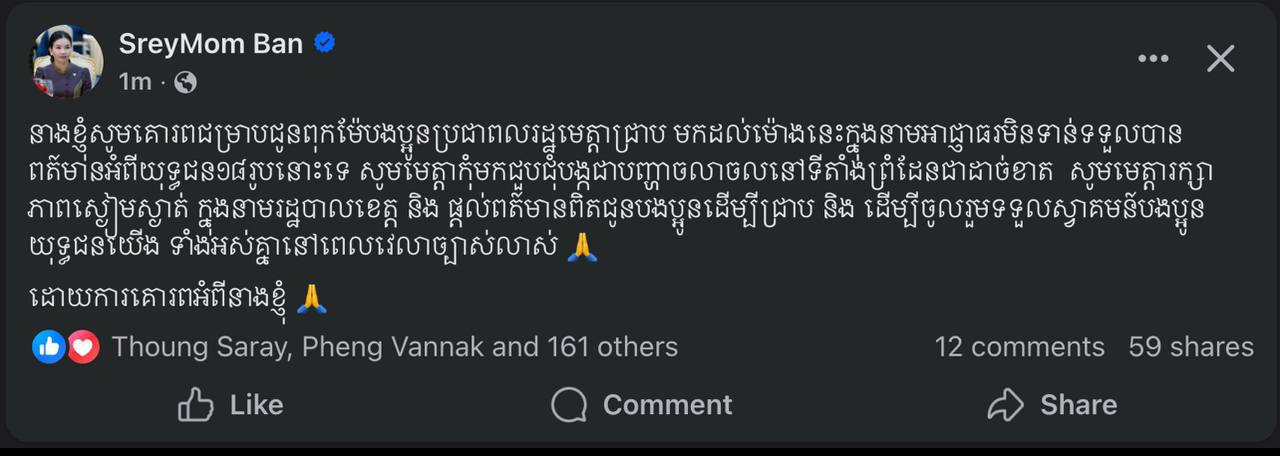Open SreyMom Ban's profile picture
The height and width of the screenshot is (456, 1280).
(x=68, y=62)
